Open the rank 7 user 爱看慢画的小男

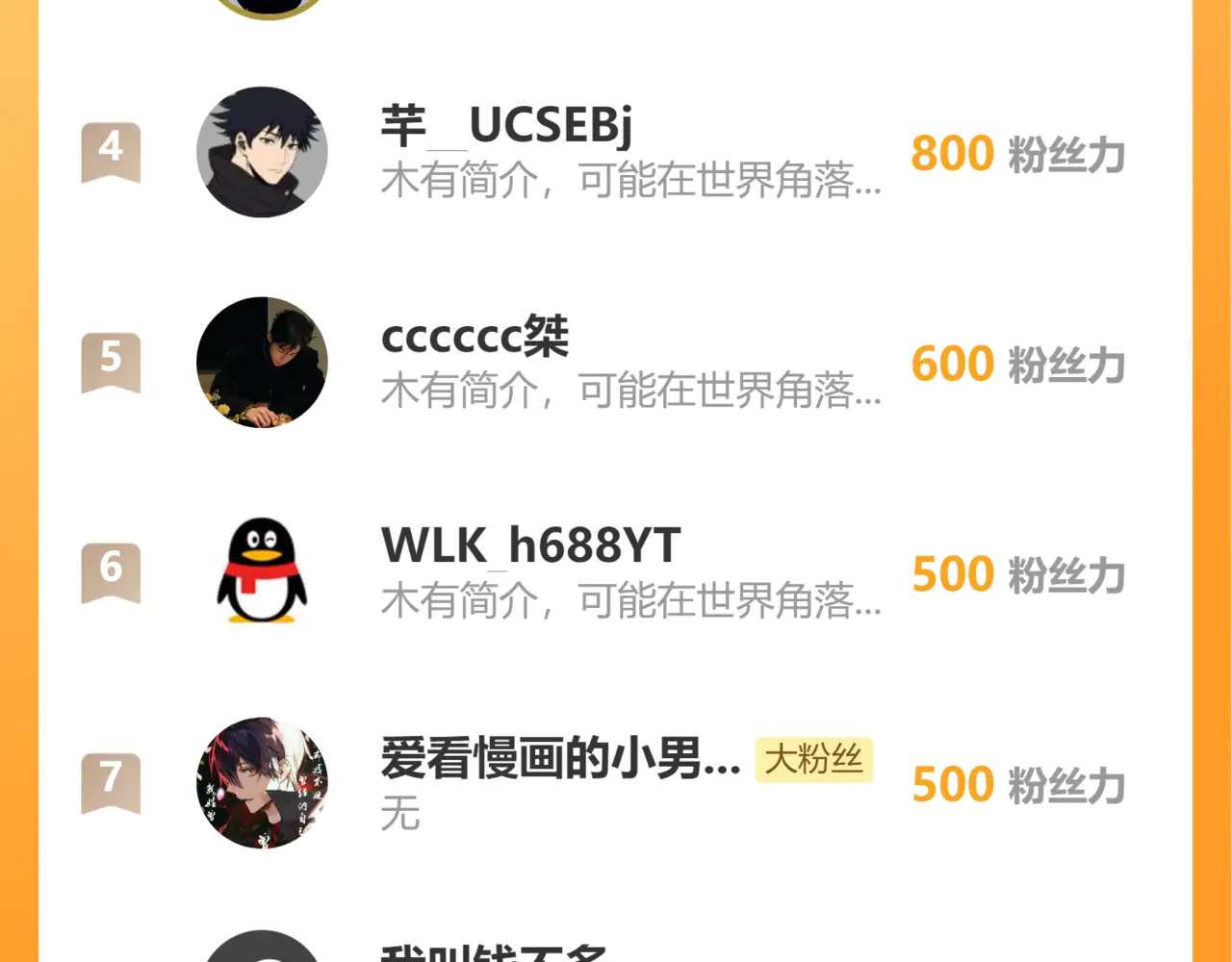coord(560,758)
